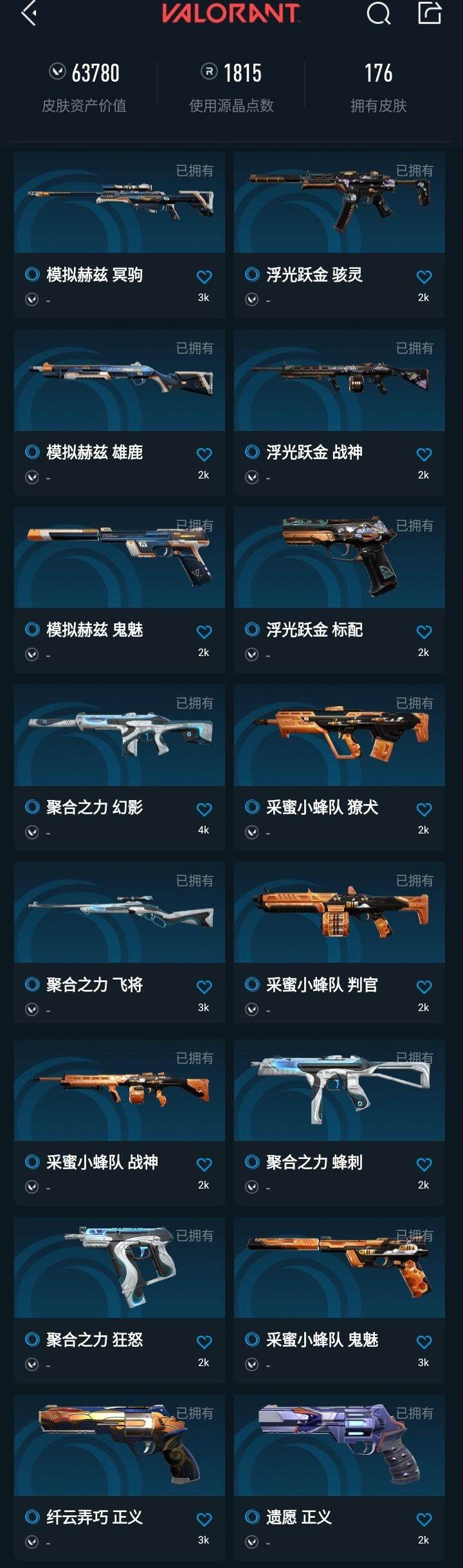Like the 模拟赫兹 雄鹿 skin
463x1568 pixels.
204,455
